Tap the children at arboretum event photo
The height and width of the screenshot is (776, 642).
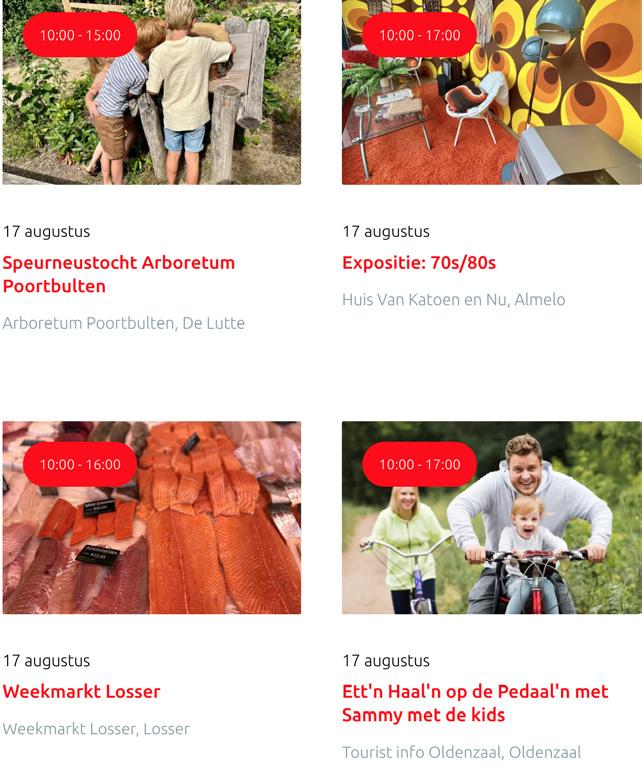click(x=151, y=92)
